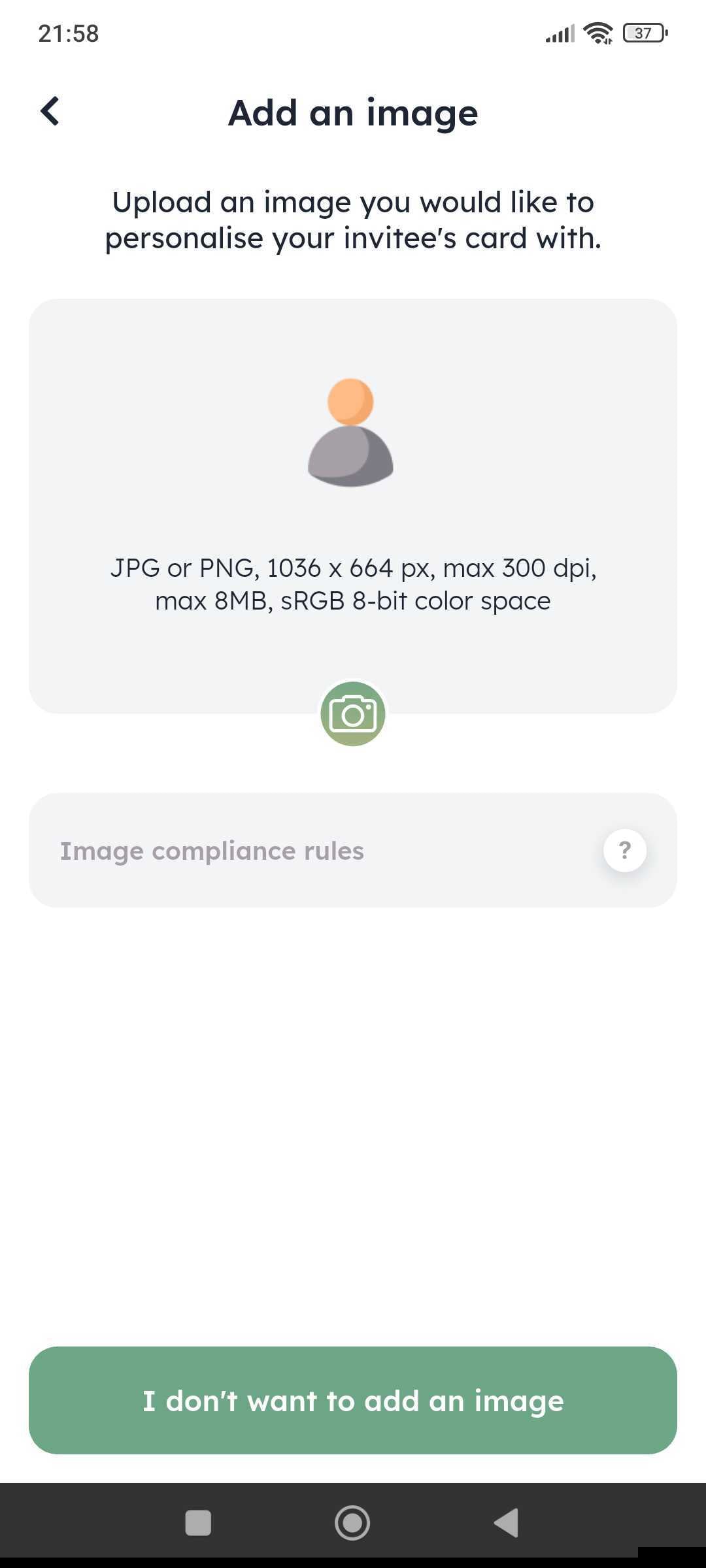The width and height of the screenshot is (706, 1568).
Task: Tap the system home button
Action: click(x=352, y=1523)
